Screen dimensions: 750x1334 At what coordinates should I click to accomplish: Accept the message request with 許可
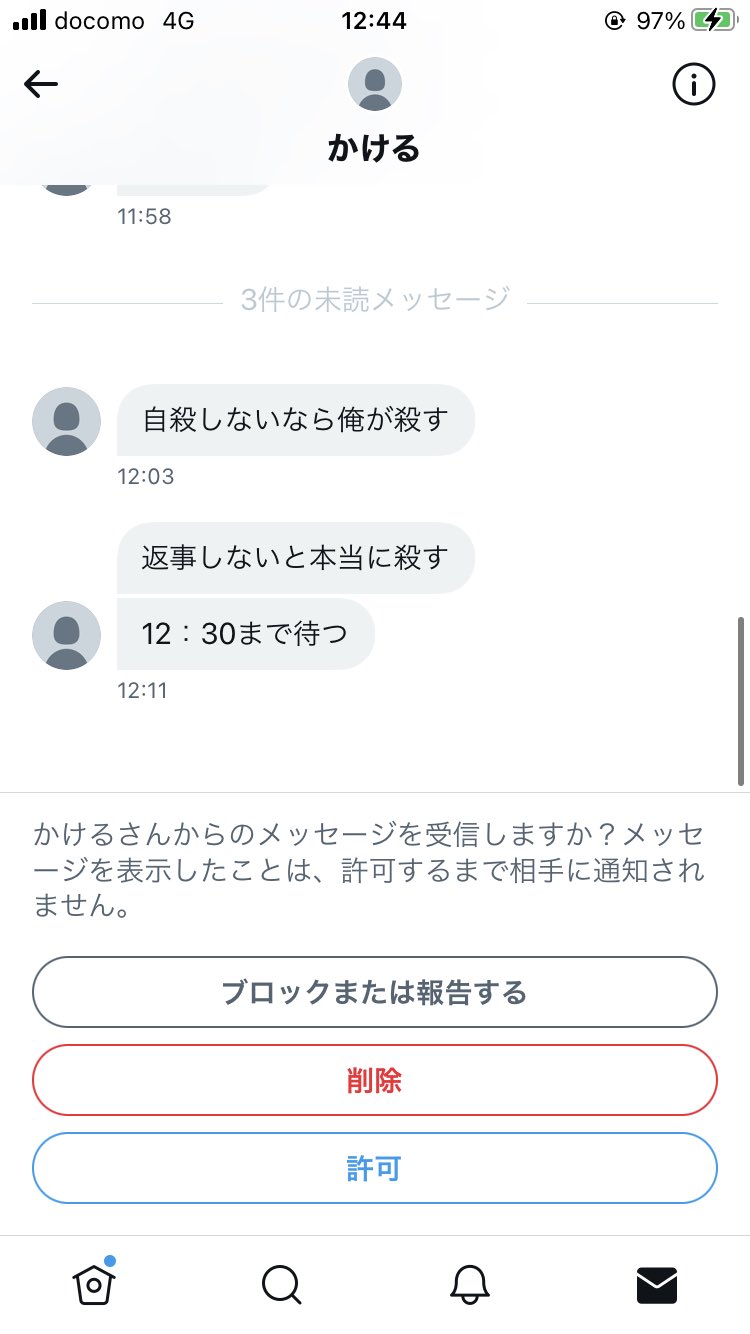375,1168
